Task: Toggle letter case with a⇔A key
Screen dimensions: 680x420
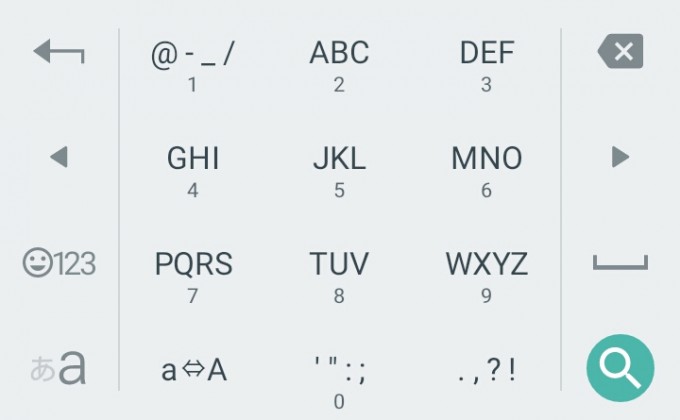Action: pyautogui.click(x=192, y=371)
